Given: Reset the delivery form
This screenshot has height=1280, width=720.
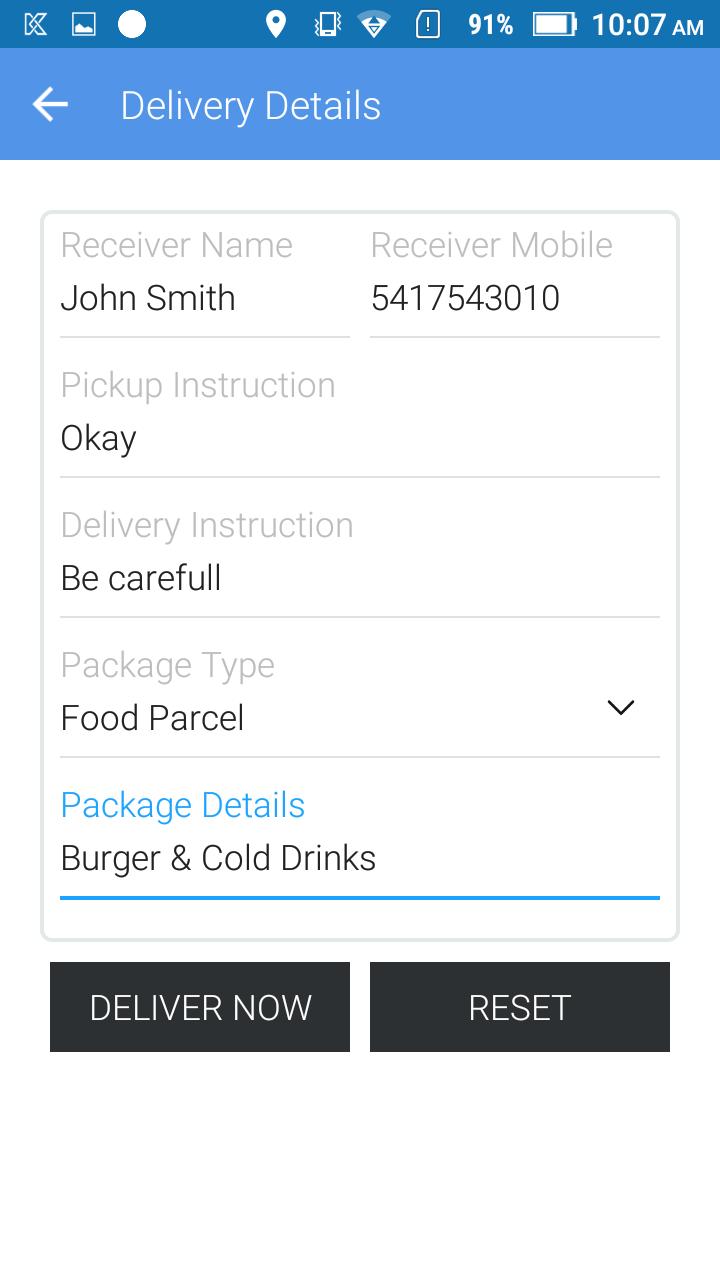Looking at the screenshot, I should [520, 1007].
